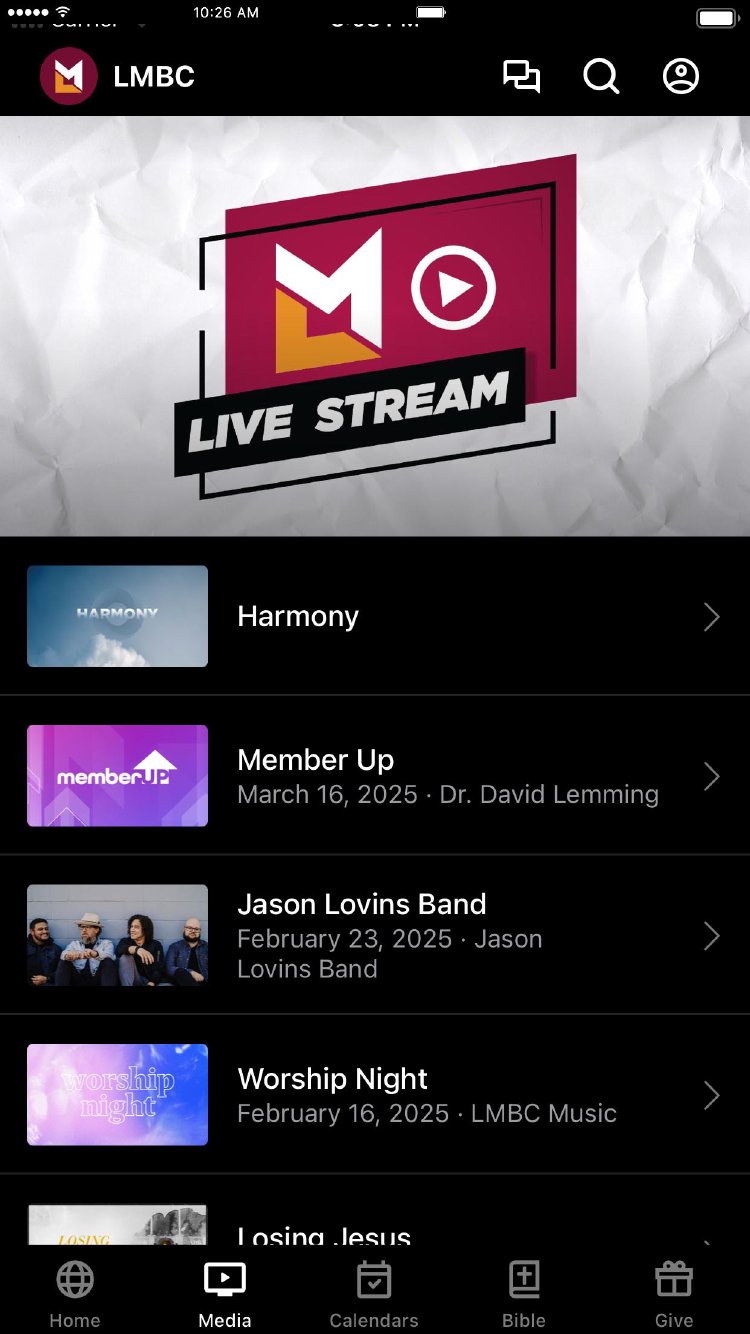Open the user profile icon
The image size is (750, 1334).
(x=681, y=77)
